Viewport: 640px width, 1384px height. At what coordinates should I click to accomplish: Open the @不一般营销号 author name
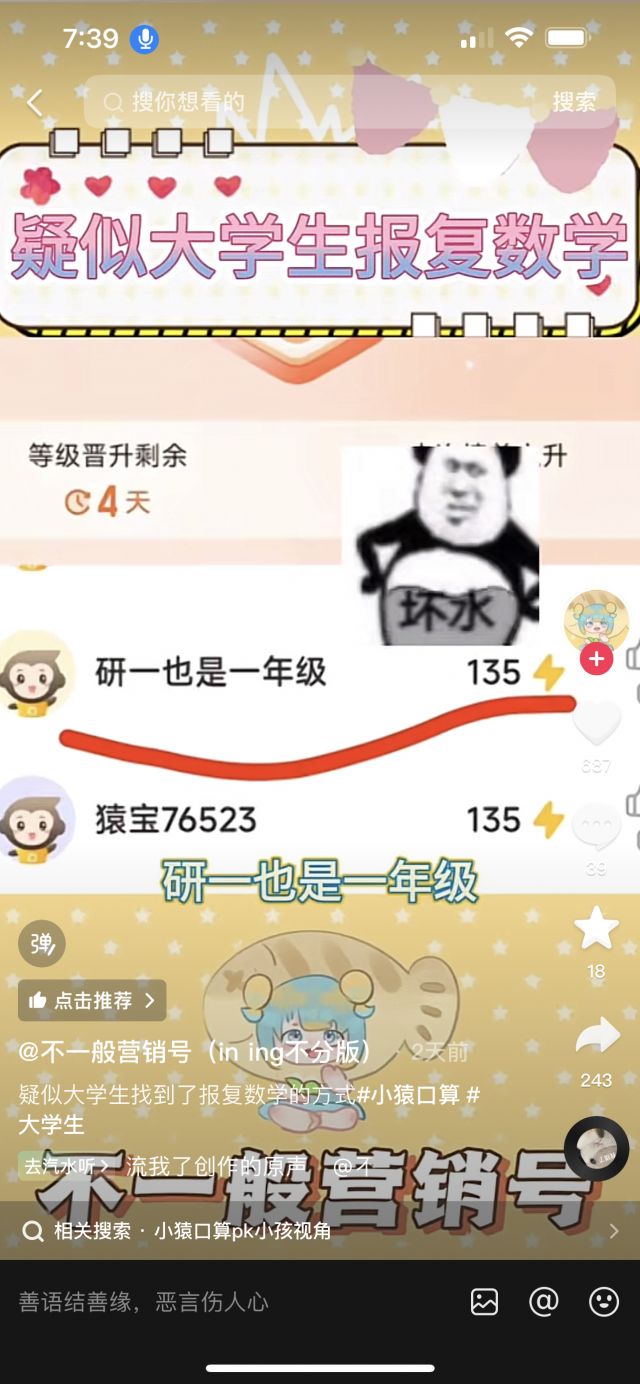195,1052
